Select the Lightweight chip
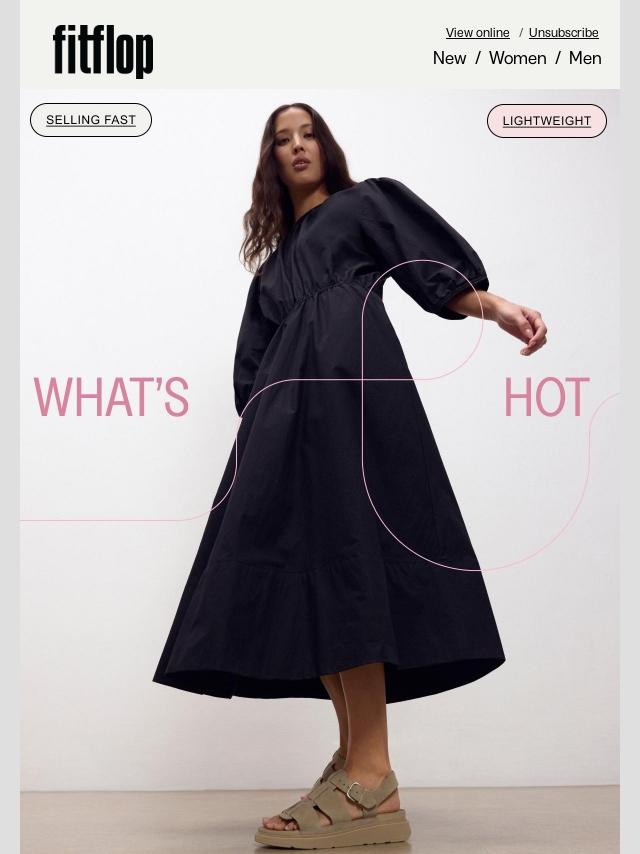This screenshot has width=640, height=854. tap(546, 121)
